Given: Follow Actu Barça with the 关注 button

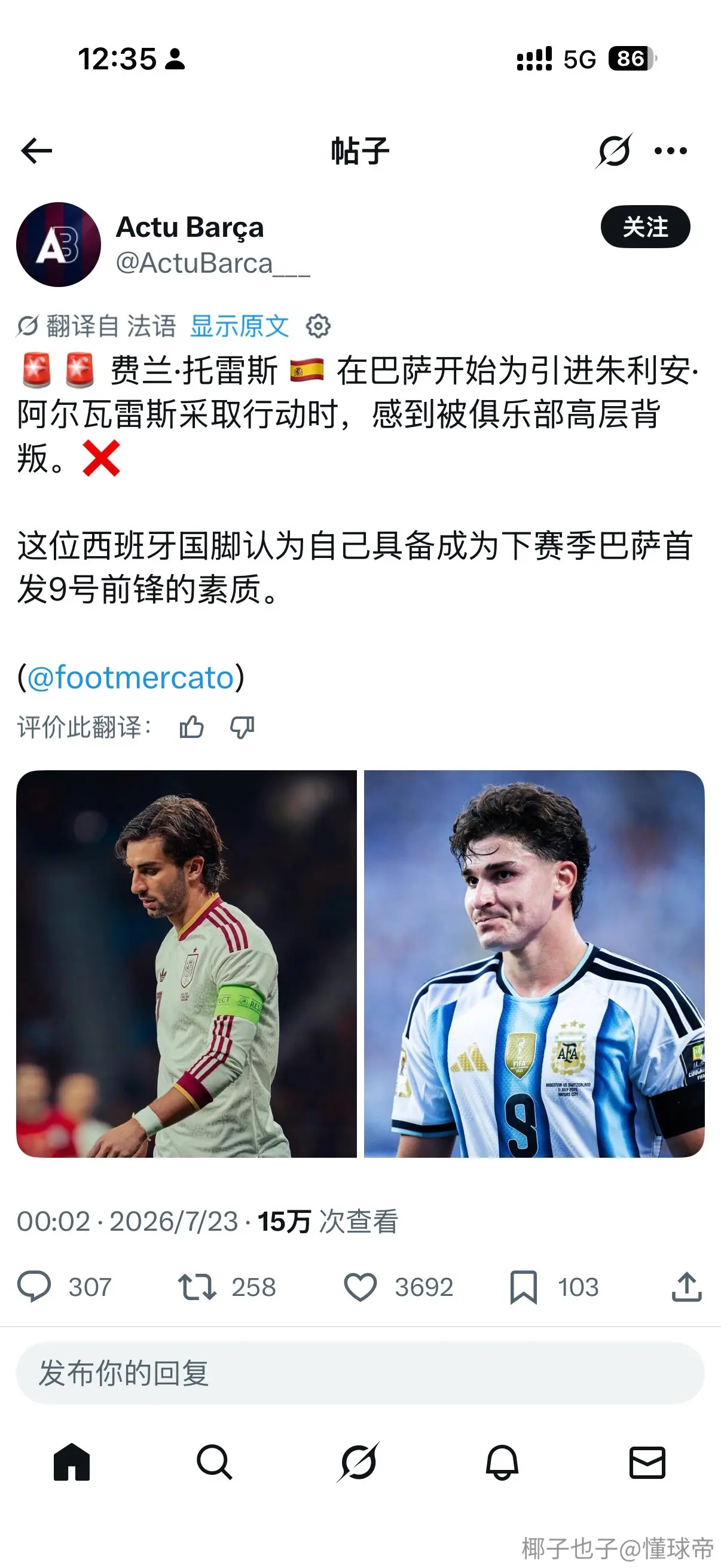Looking at the screenshot, I should point(645,227).
